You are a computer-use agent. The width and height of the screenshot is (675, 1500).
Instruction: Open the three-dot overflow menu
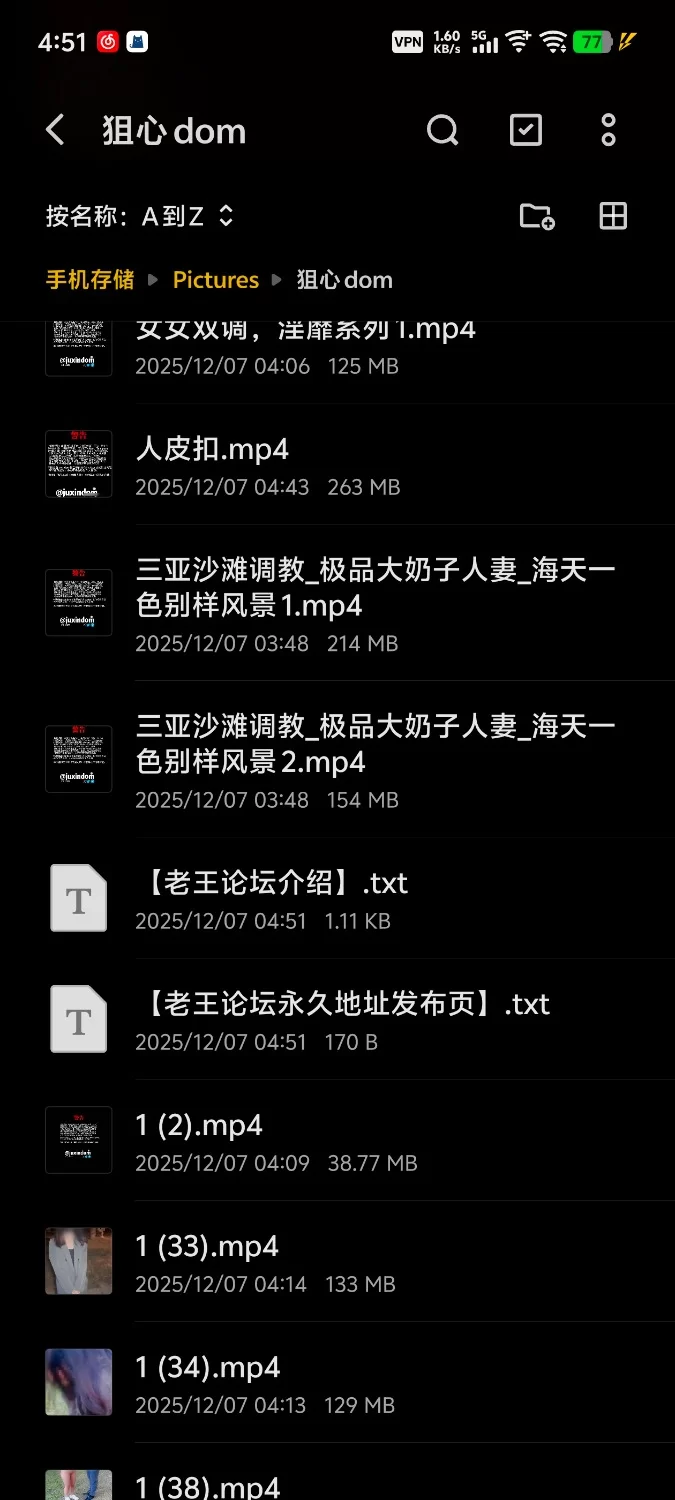tap(608, 130)
